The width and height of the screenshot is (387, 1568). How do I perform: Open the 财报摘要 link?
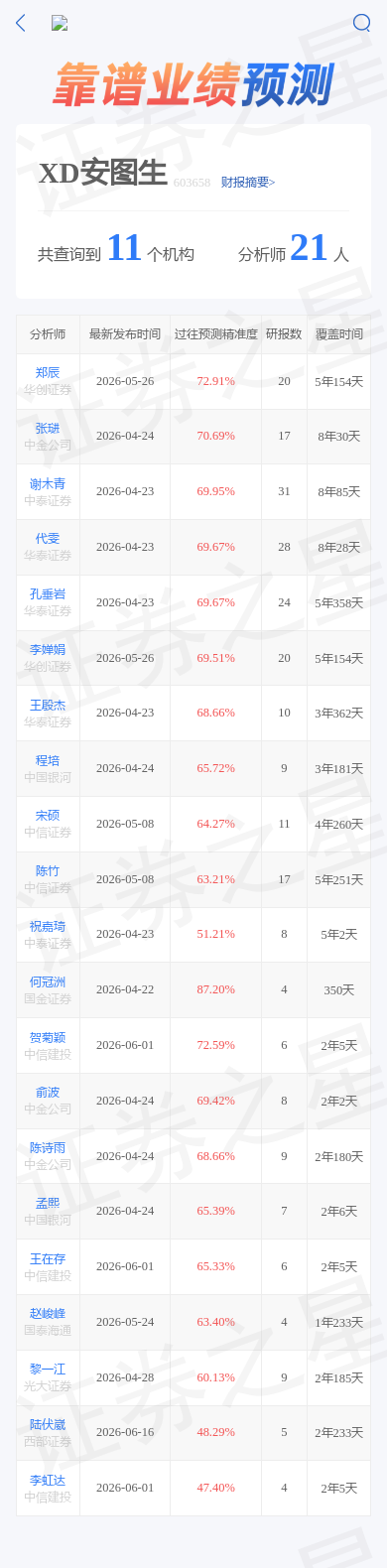(248, 183)
